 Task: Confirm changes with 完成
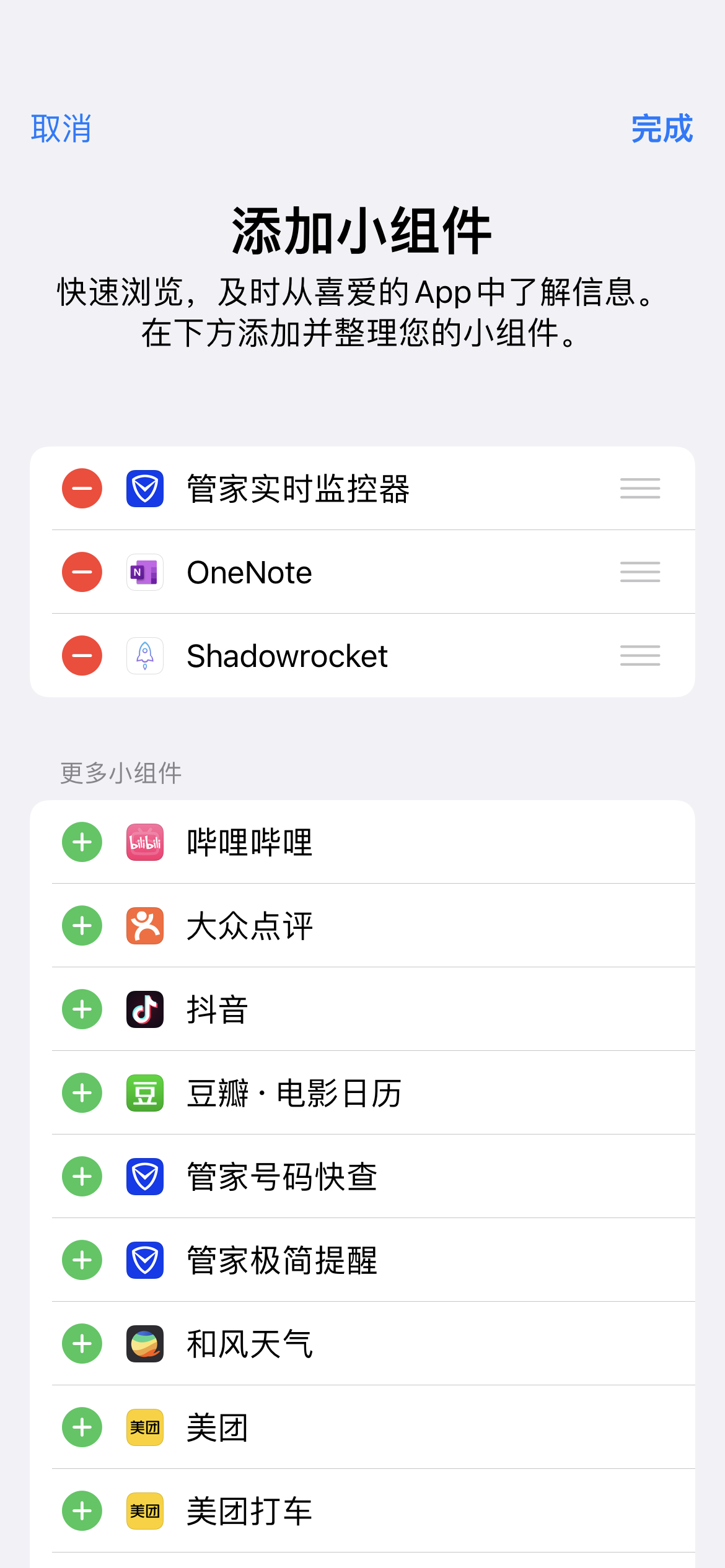pos(661,129)
